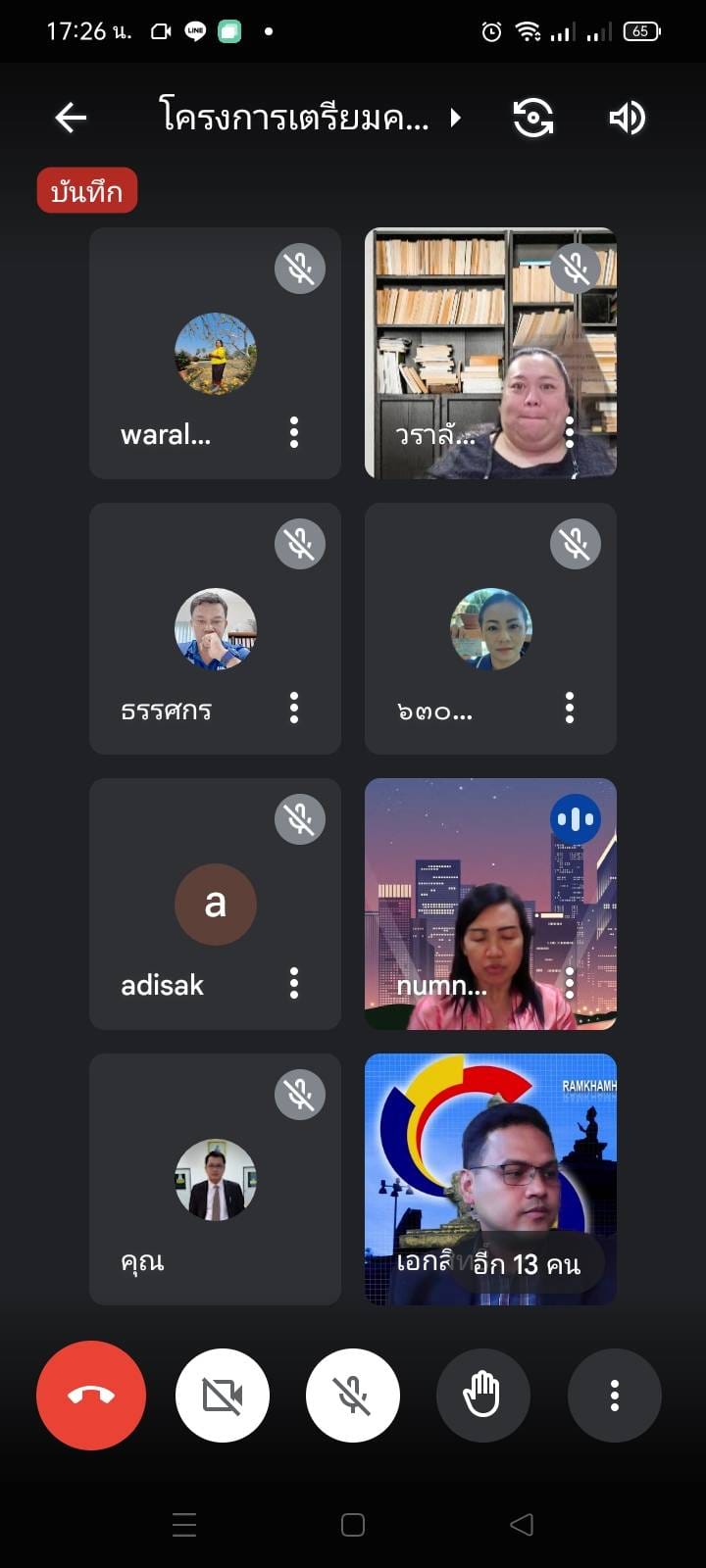Open options for participant ธรรศกร

coord(294,708)
